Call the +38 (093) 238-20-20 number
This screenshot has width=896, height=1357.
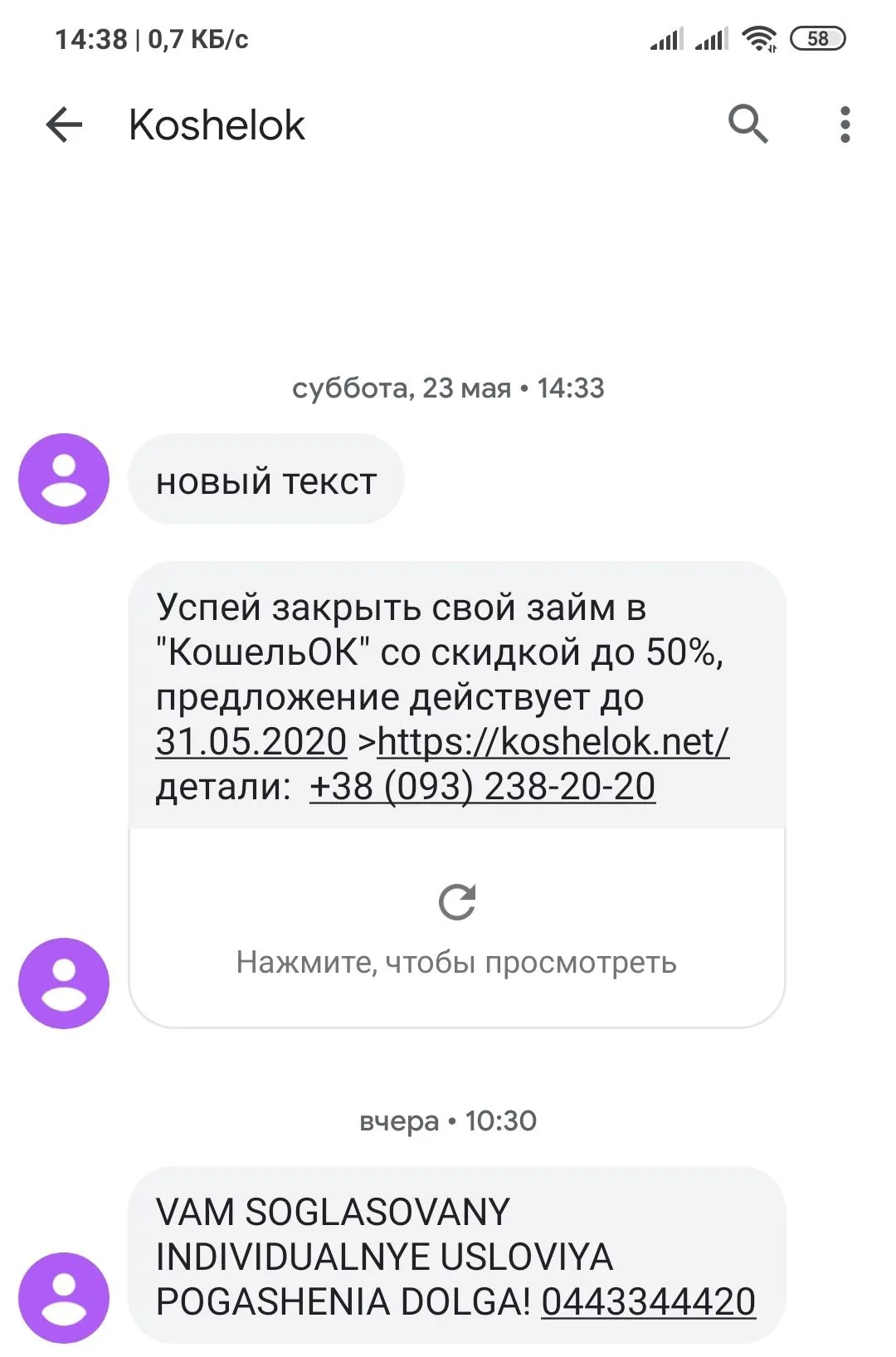(x=482, y=786)
